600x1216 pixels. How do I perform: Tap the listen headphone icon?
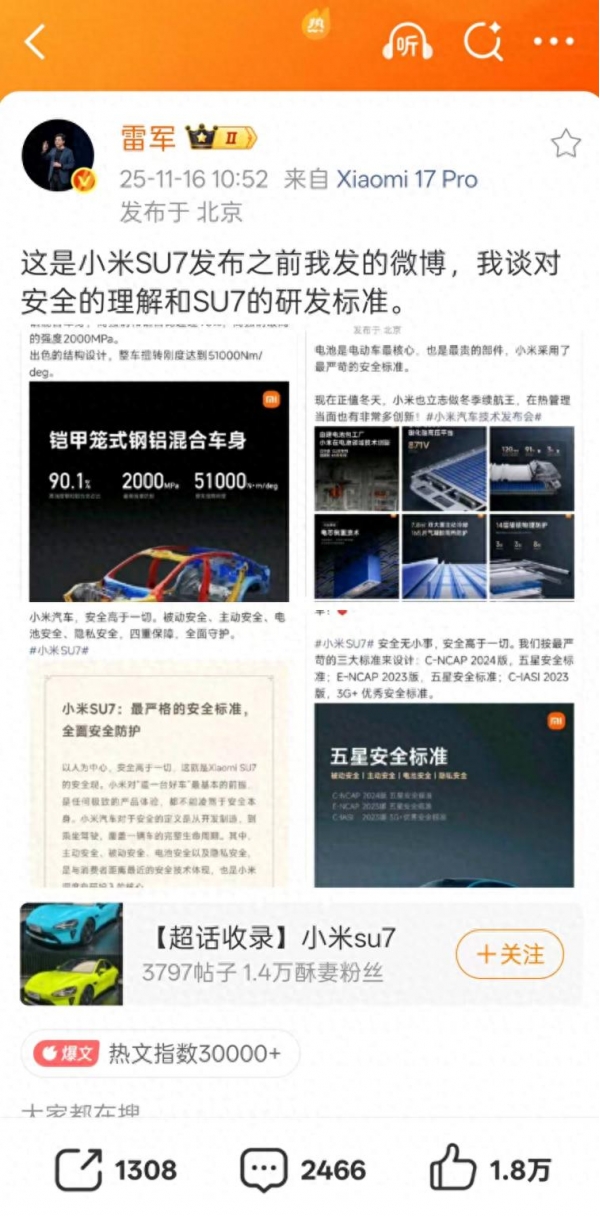[x=407, y=42]
